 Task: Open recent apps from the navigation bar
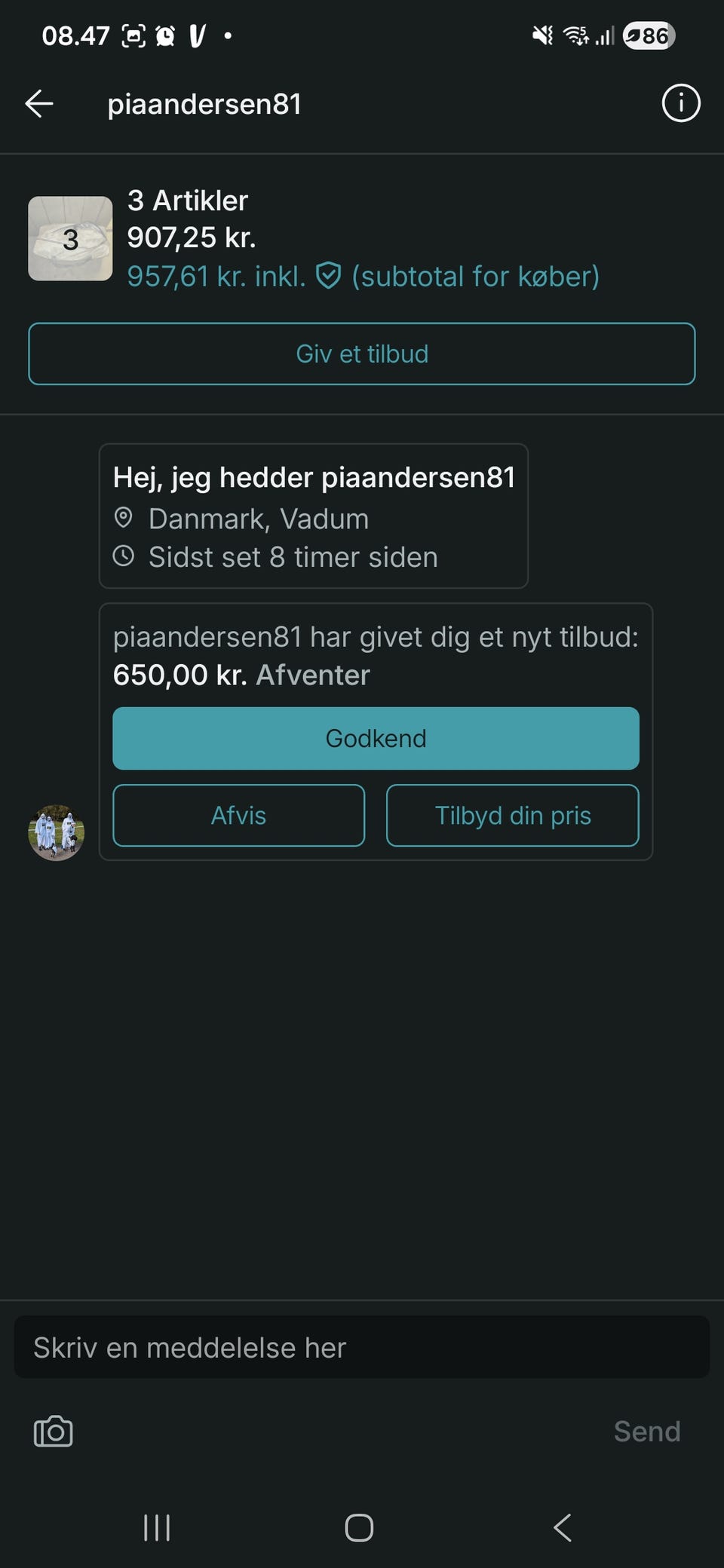click(x=157, y=1527)
